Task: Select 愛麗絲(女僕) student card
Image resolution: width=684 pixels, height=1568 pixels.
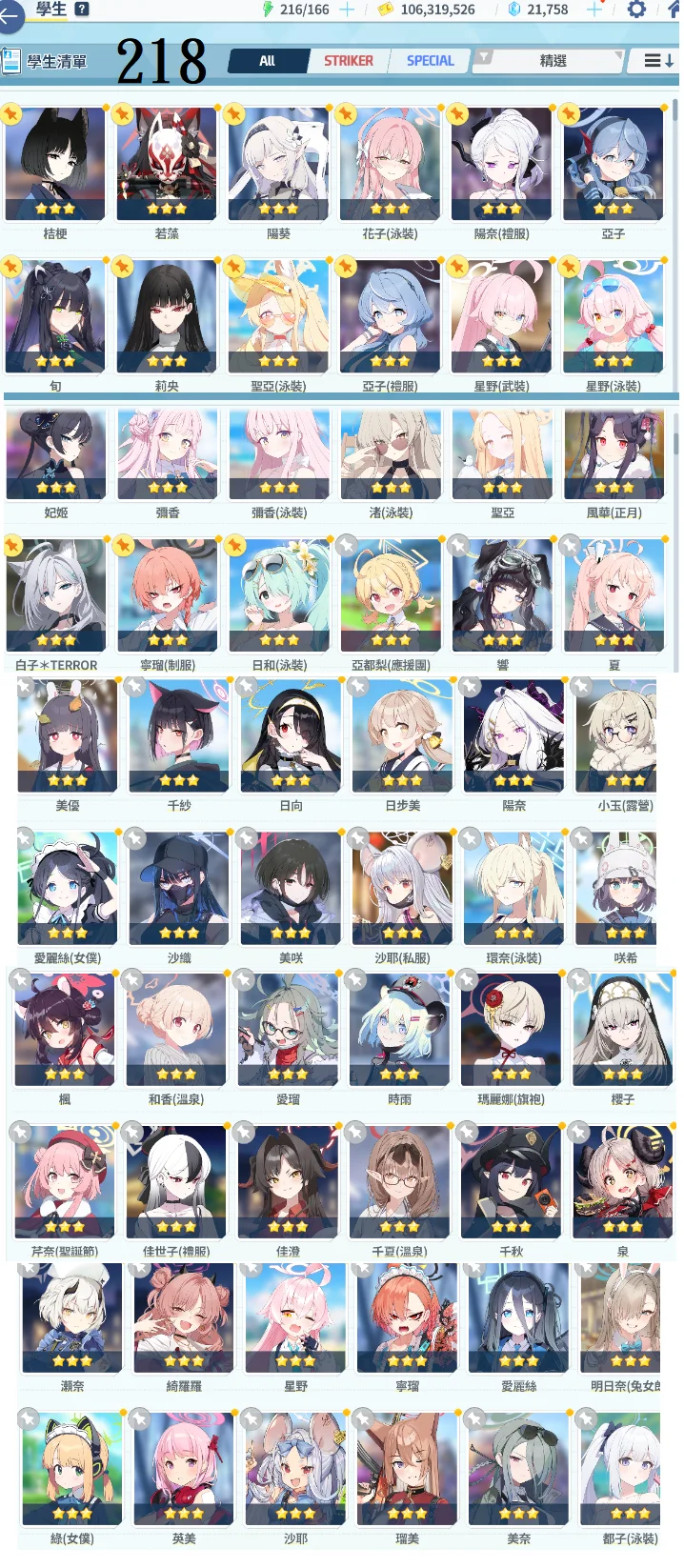Action: point(67,888)
